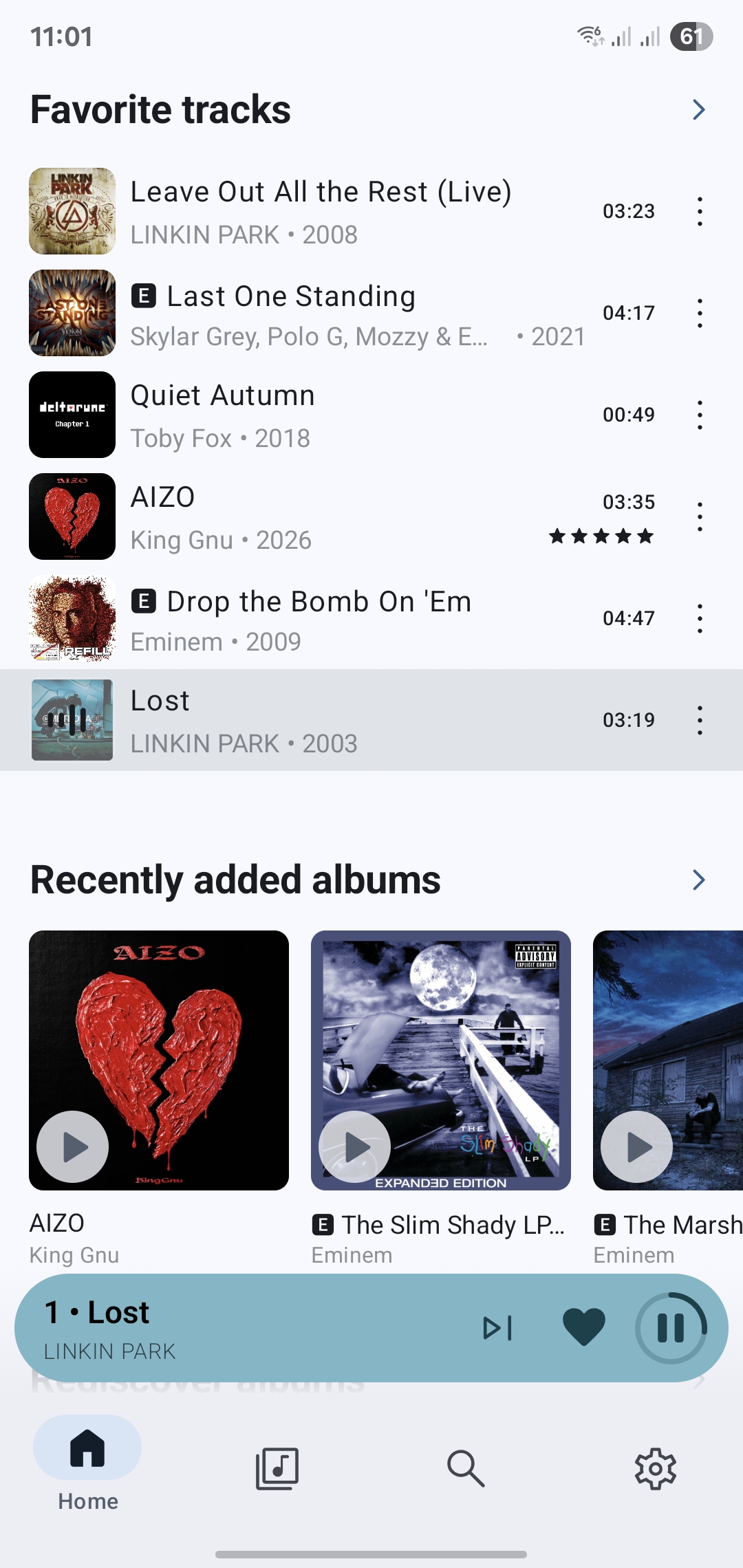The height and width of the screenshot is (1568, 743).
Task: Open the overflow menu for AIZO track
Action: point(700,516)
